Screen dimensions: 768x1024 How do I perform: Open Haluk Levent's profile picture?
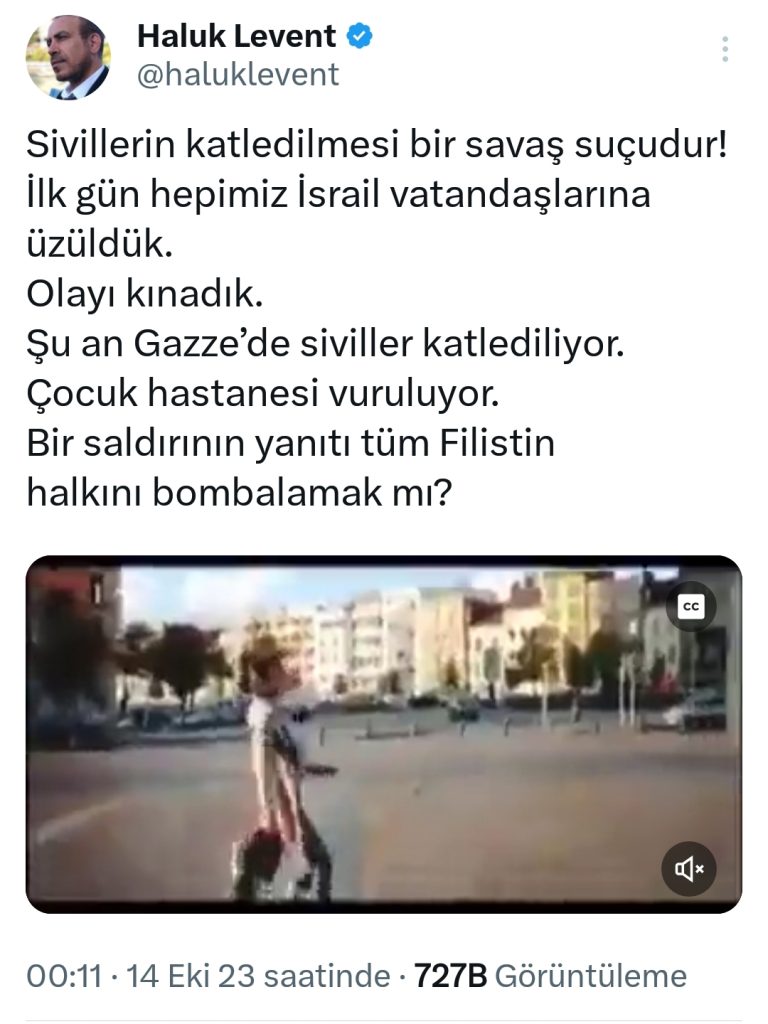(67, 58)
